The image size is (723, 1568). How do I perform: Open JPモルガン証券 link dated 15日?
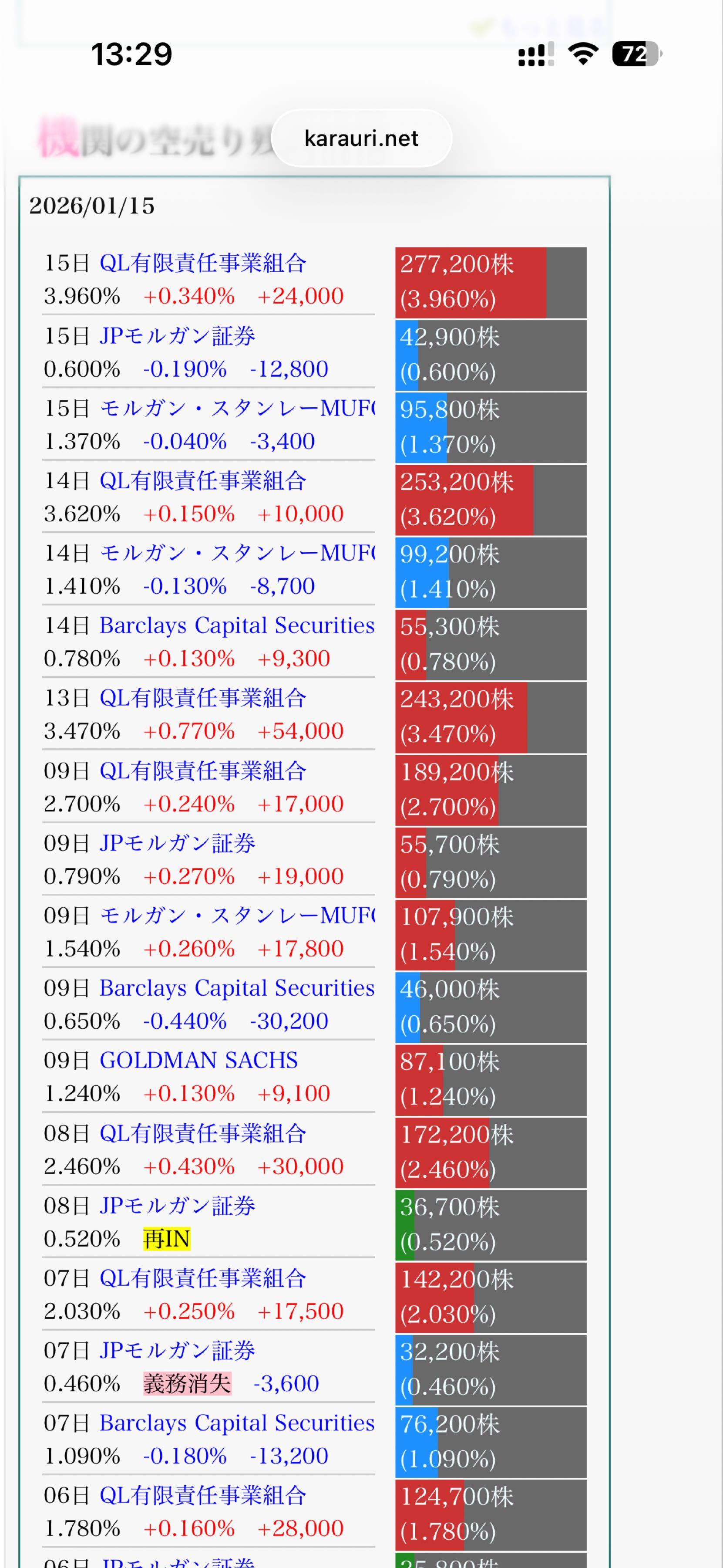[x=177, y=336]
